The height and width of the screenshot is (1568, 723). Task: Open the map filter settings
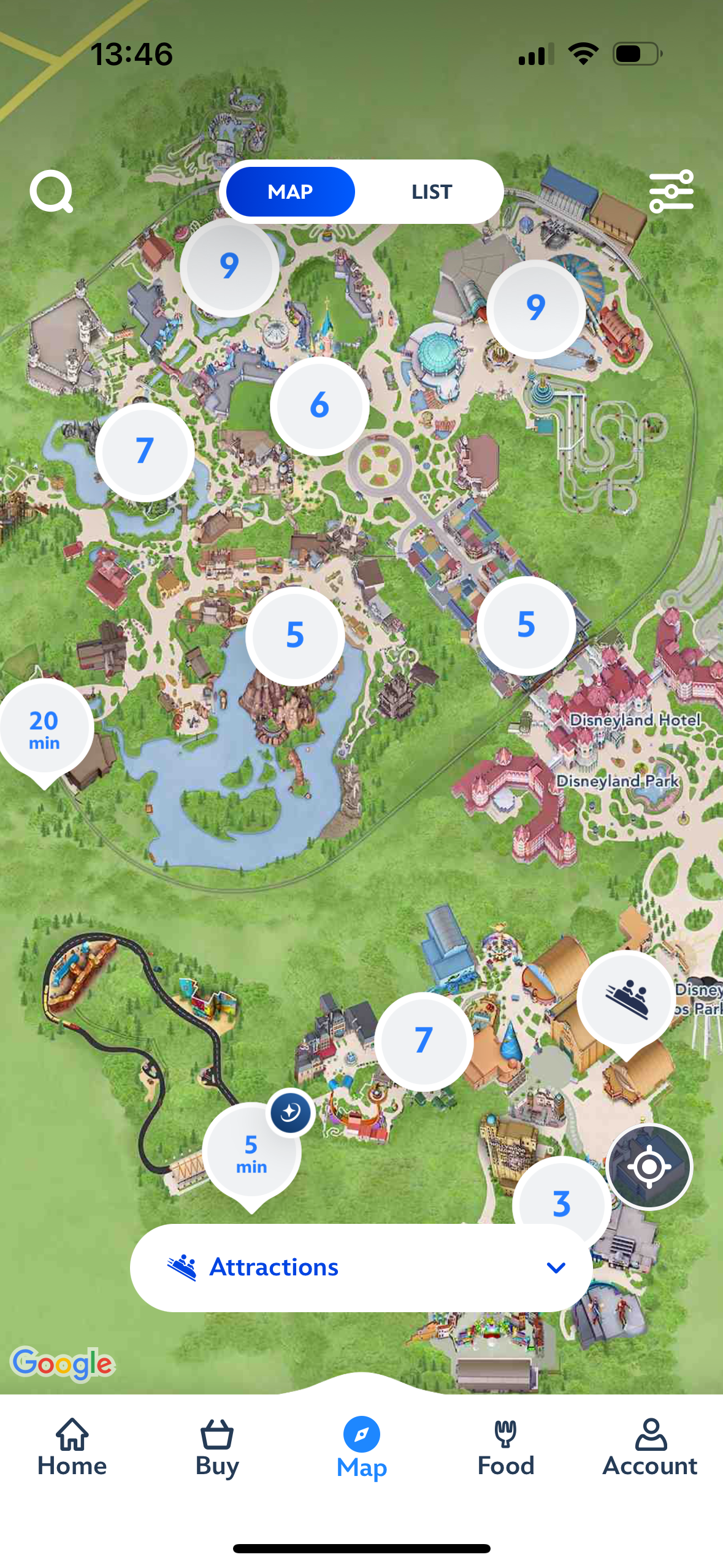tap(671, 192)
